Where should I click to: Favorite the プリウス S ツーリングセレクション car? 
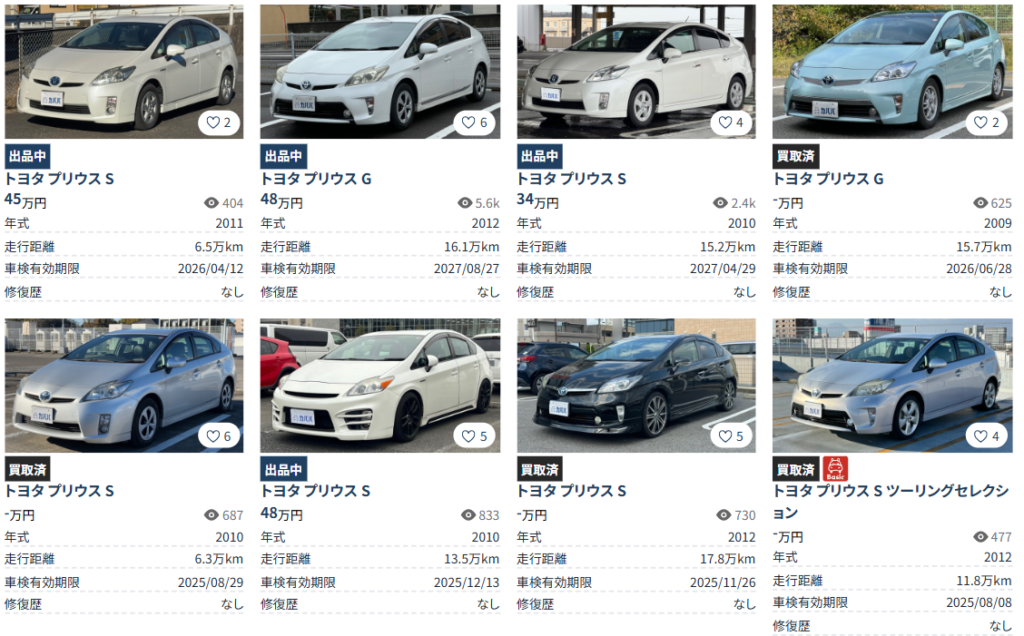(x=985, y=436)
